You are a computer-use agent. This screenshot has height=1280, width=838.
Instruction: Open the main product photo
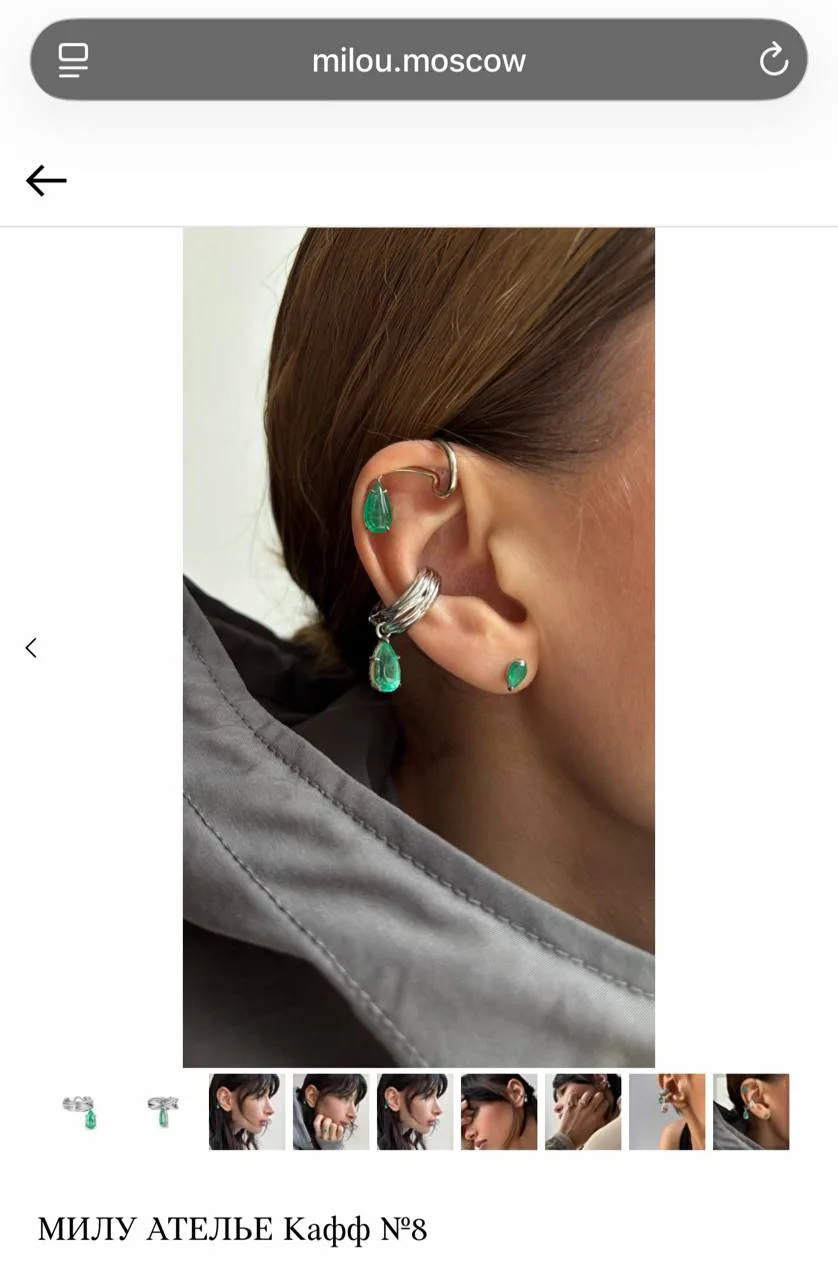point(419,648)
